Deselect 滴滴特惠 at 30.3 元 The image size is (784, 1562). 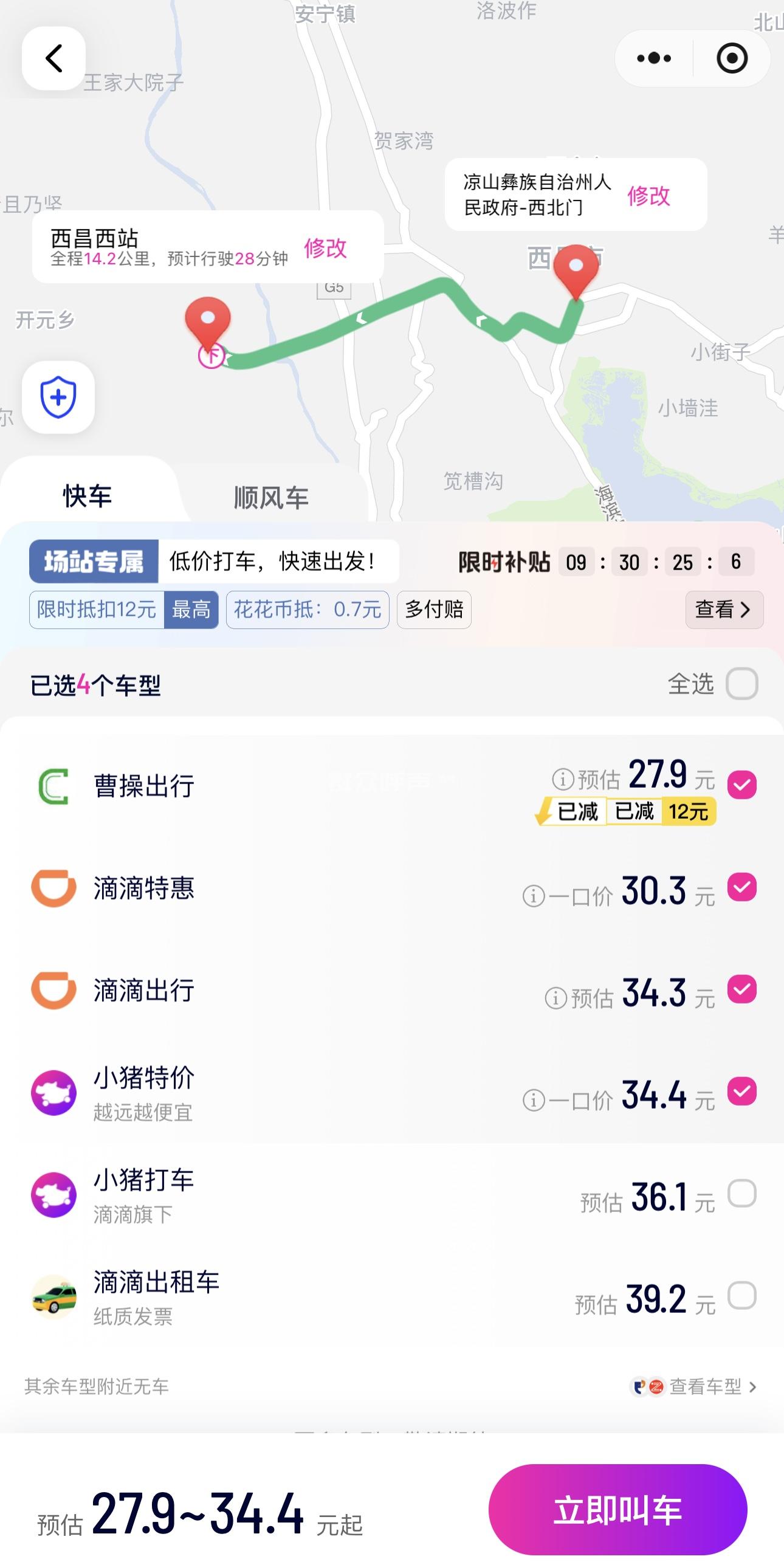coord(742,887)
